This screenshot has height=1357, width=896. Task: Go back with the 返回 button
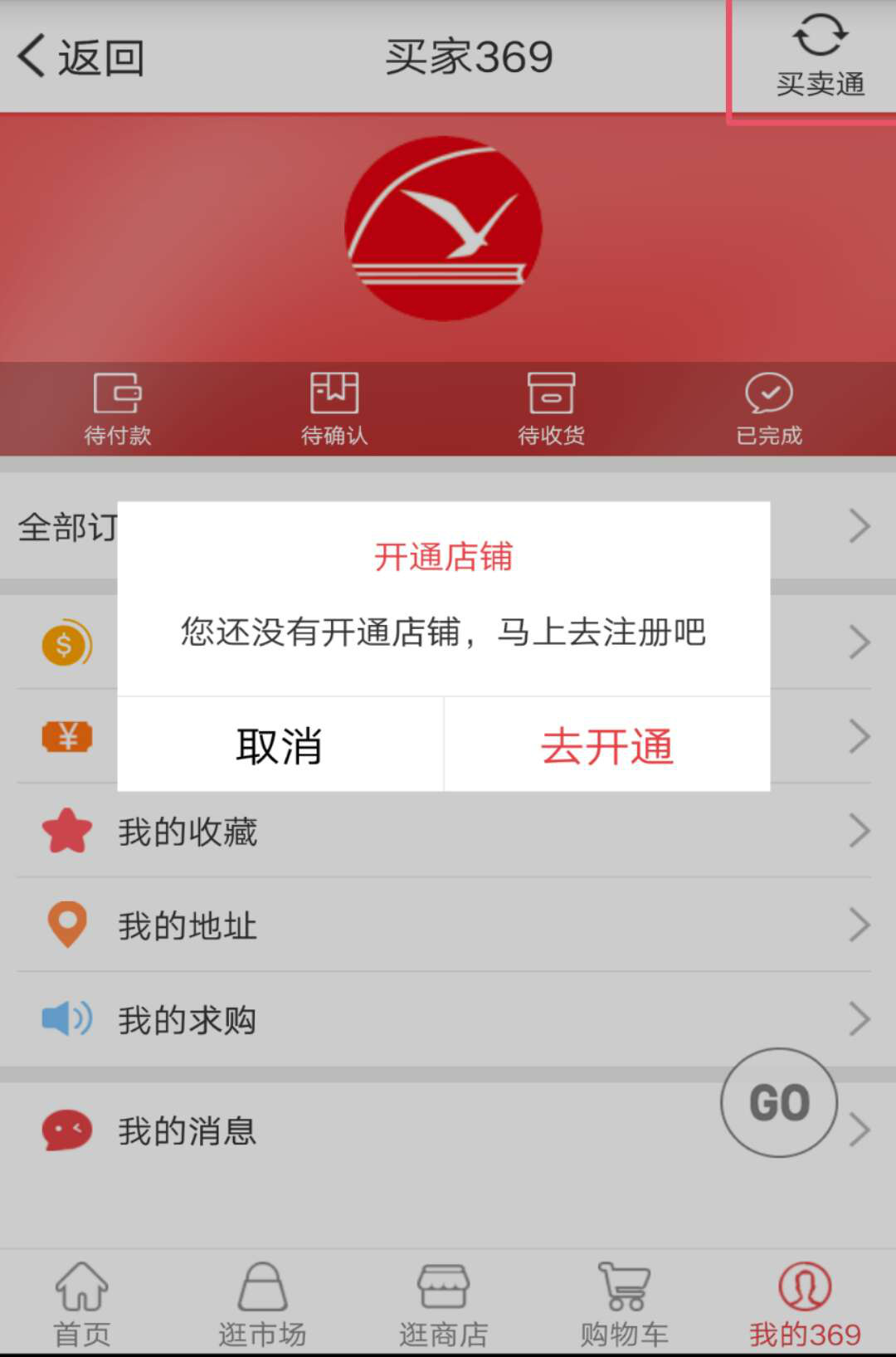pos(81,58)
